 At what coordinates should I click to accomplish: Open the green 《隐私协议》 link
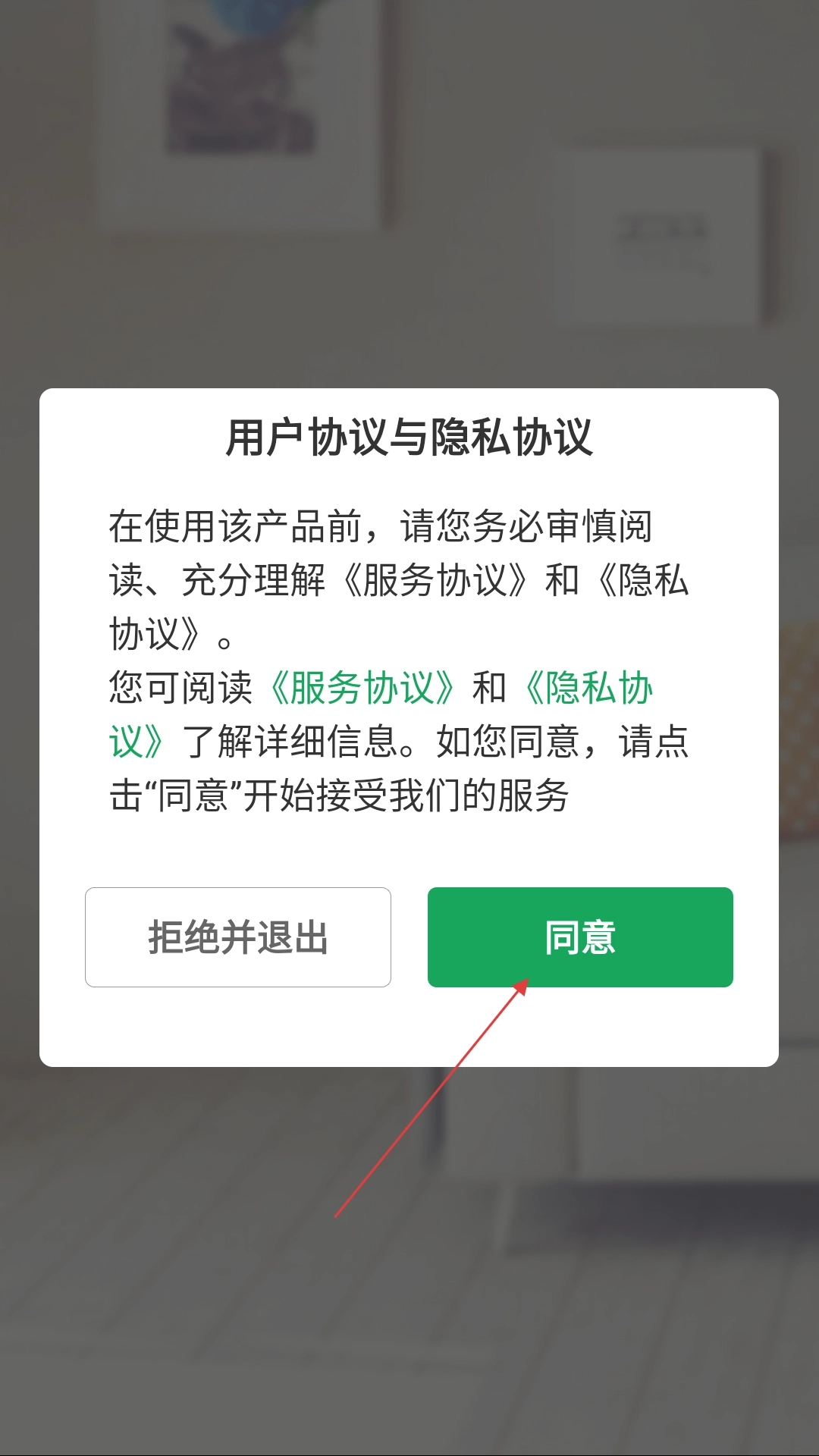pos(588,688)
